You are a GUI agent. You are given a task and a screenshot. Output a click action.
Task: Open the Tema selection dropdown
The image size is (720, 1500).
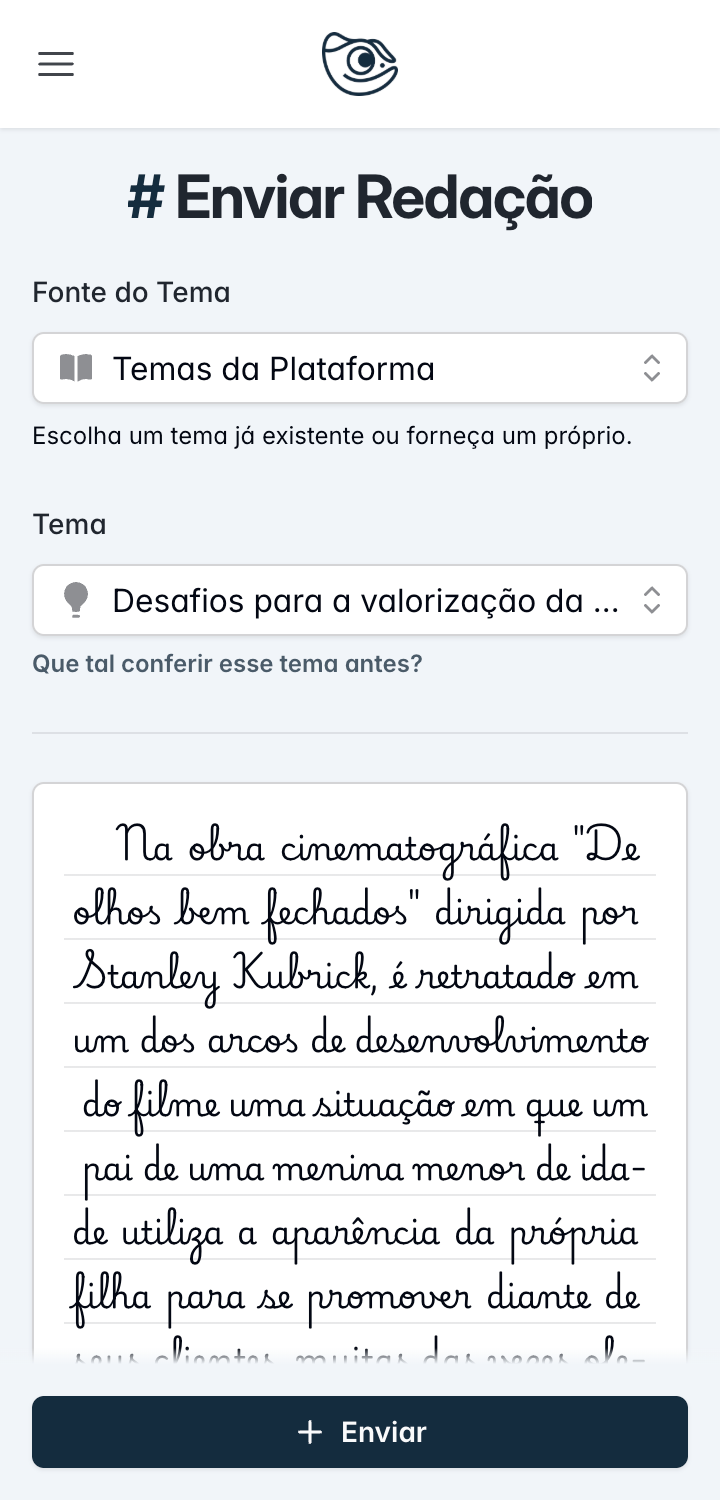click(x=360, y=601)
